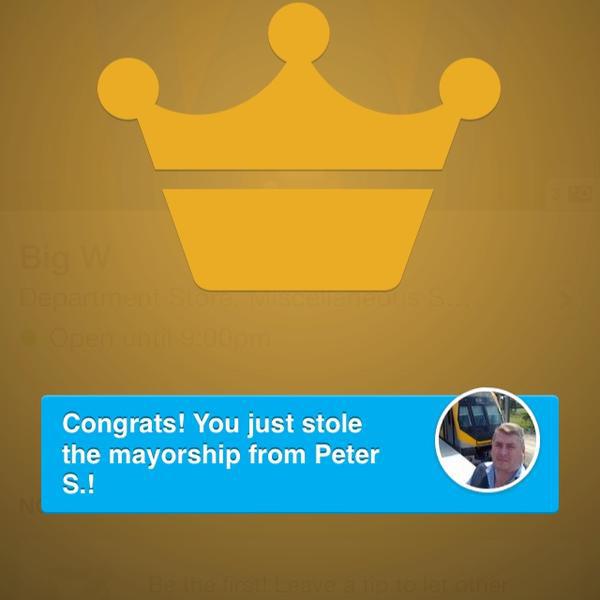This screenshot has width=600, height=600.
Task: Open Peter S.'s profile photo
Action: 487,440
